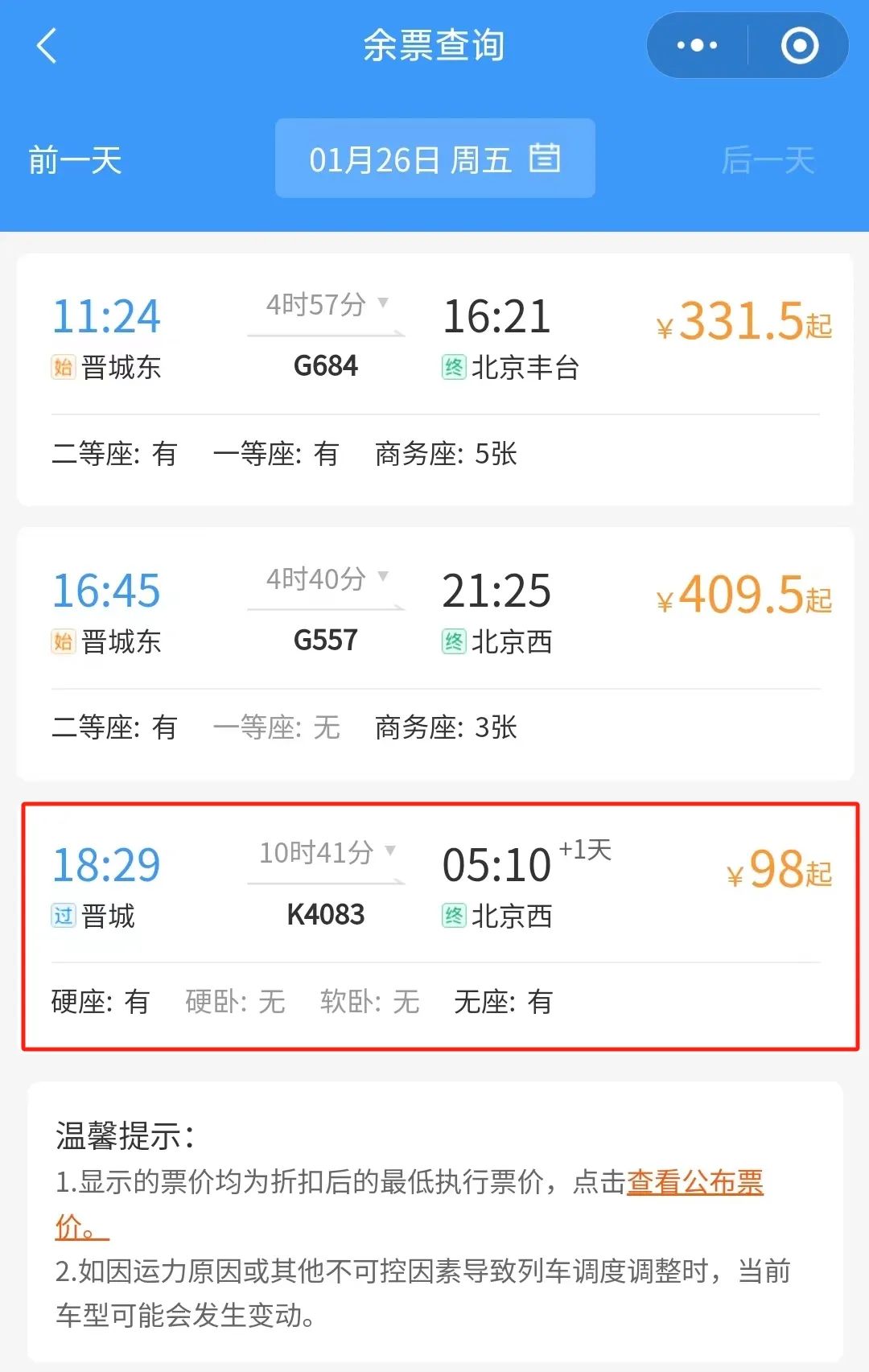Expand stop list for K4083 duration 10时41分

pos(327,853)
